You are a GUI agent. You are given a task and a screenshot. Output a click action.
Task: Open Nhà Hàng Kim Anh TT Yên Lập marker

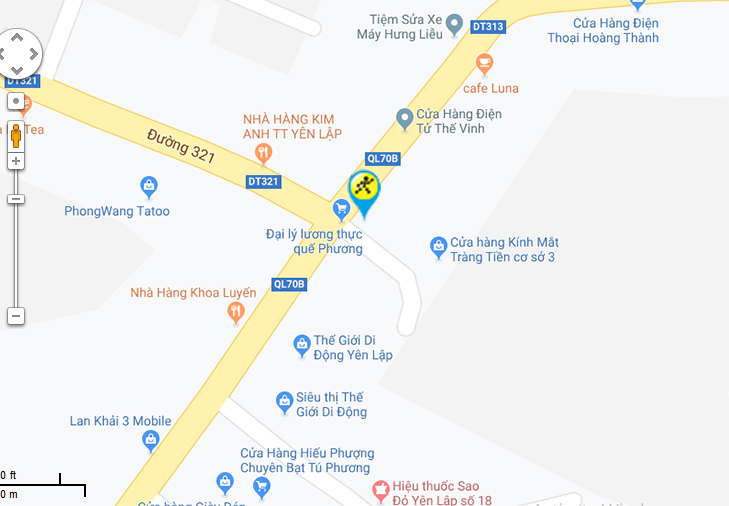(x=264, y=153)
